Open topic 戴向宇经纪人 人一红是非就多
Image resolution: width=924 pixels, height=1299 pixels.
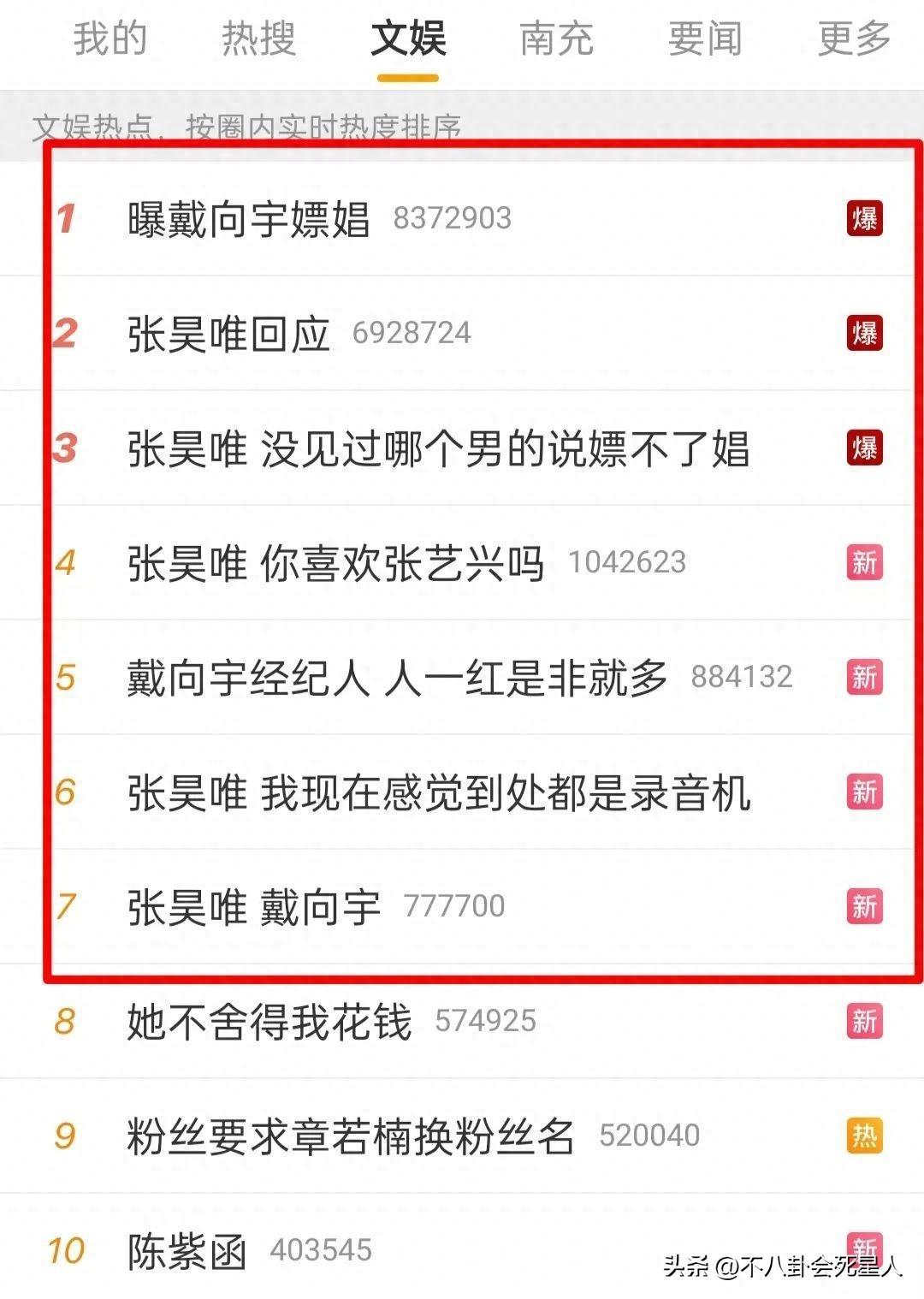(397, 679)
